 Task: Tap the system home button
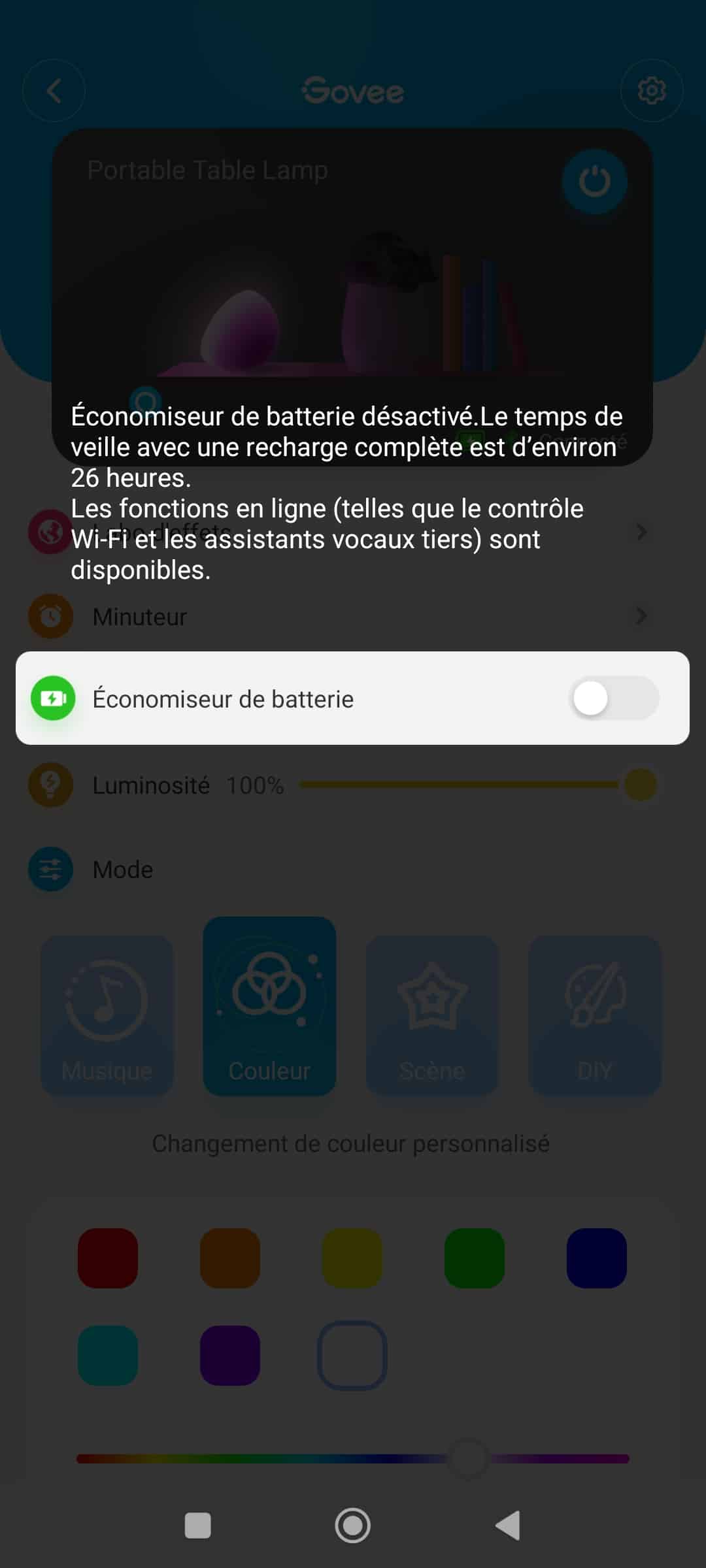pos(353,1526)
